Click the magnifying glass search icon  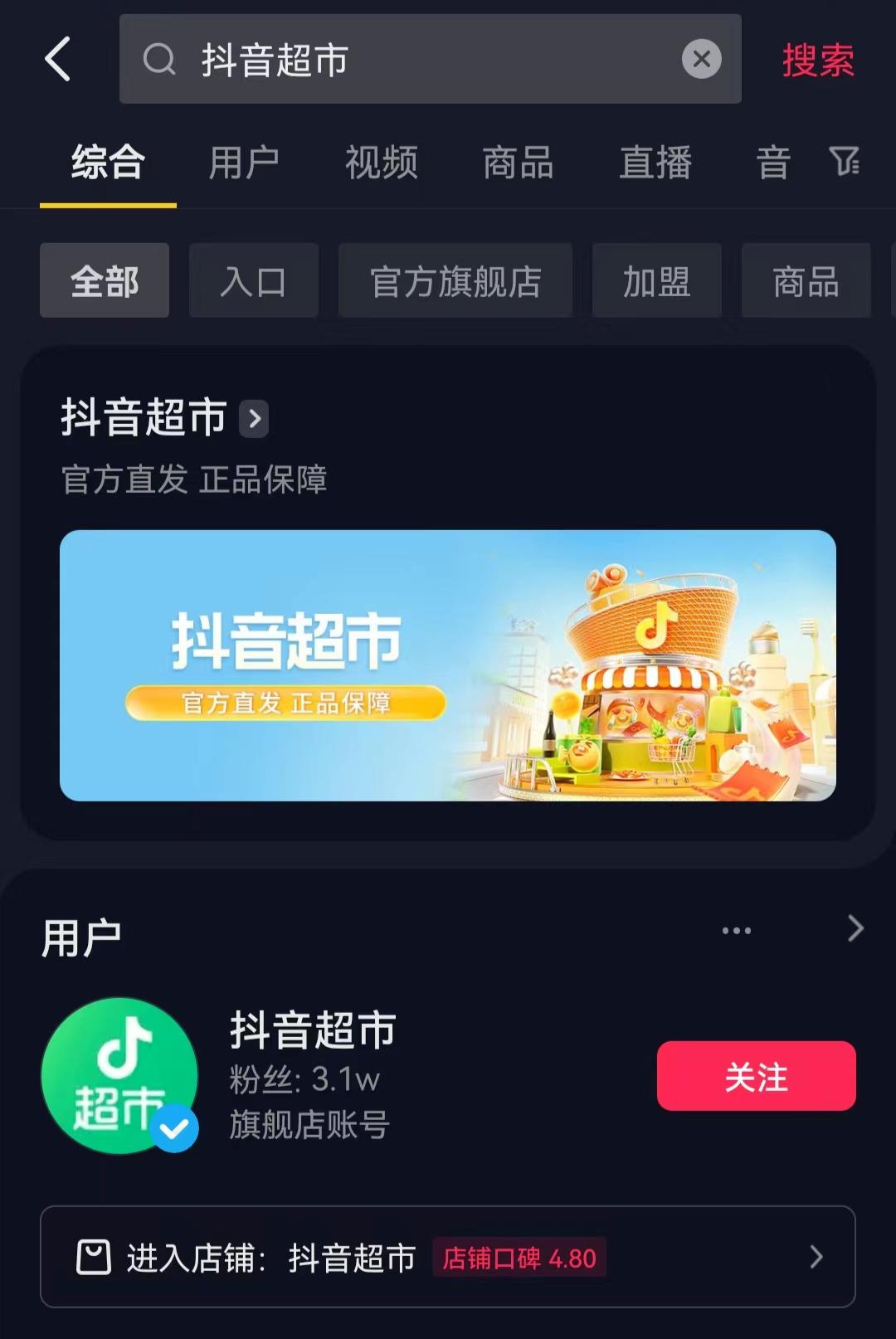point(160,60)
